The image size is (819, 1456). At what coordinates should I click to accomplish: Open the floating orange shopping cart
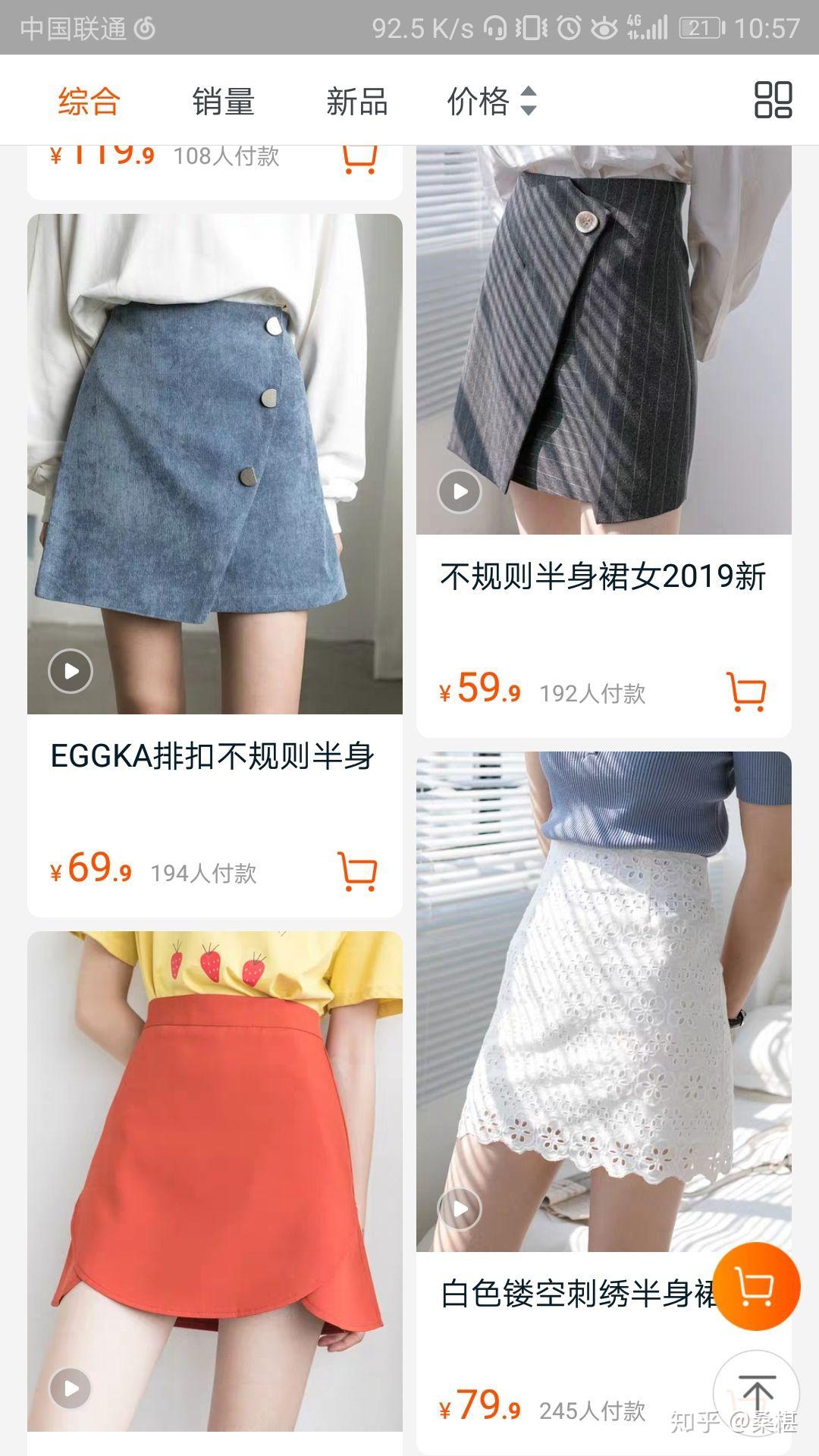[x=756, y=1286]
